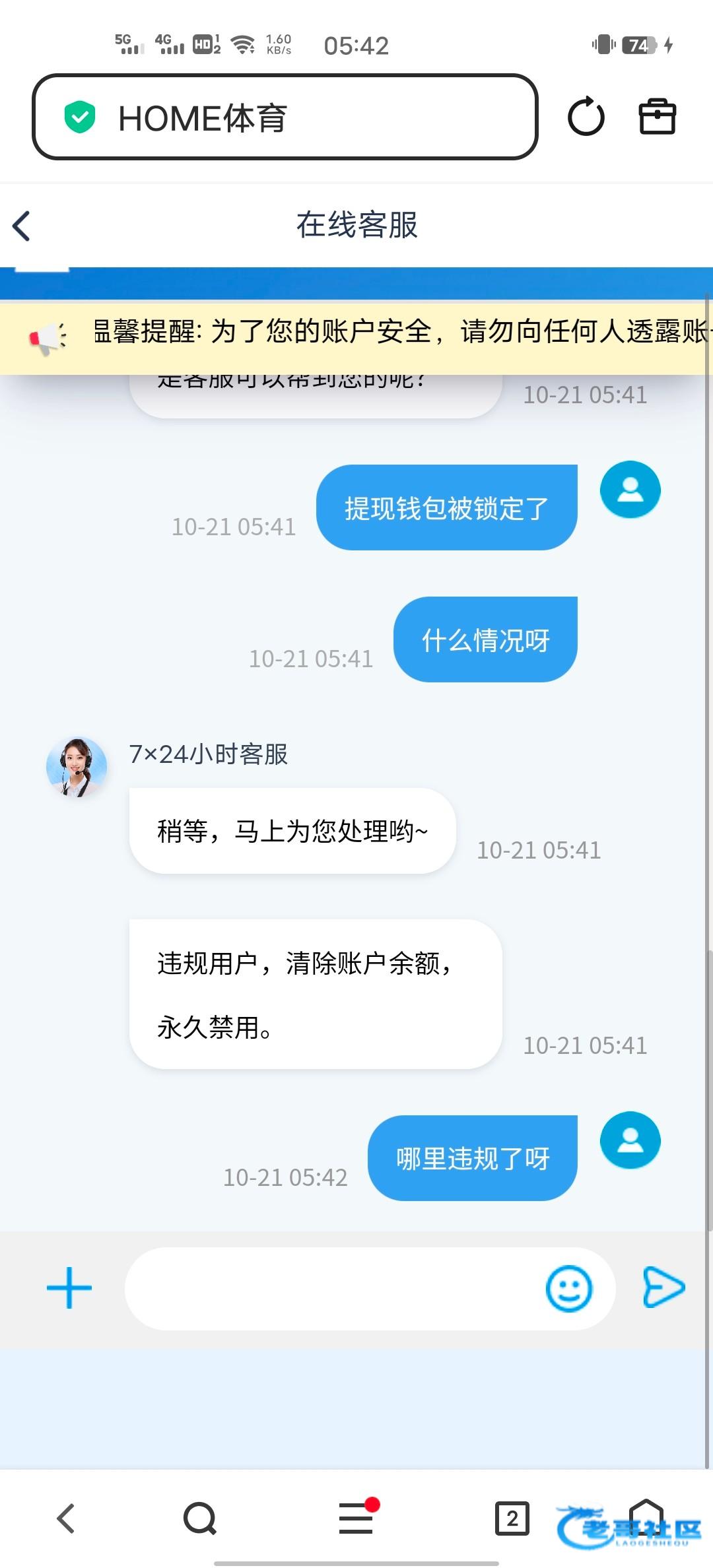Open the emoji picker
This screenshot has height=1568, width=713.
[x=568, y=1288]
